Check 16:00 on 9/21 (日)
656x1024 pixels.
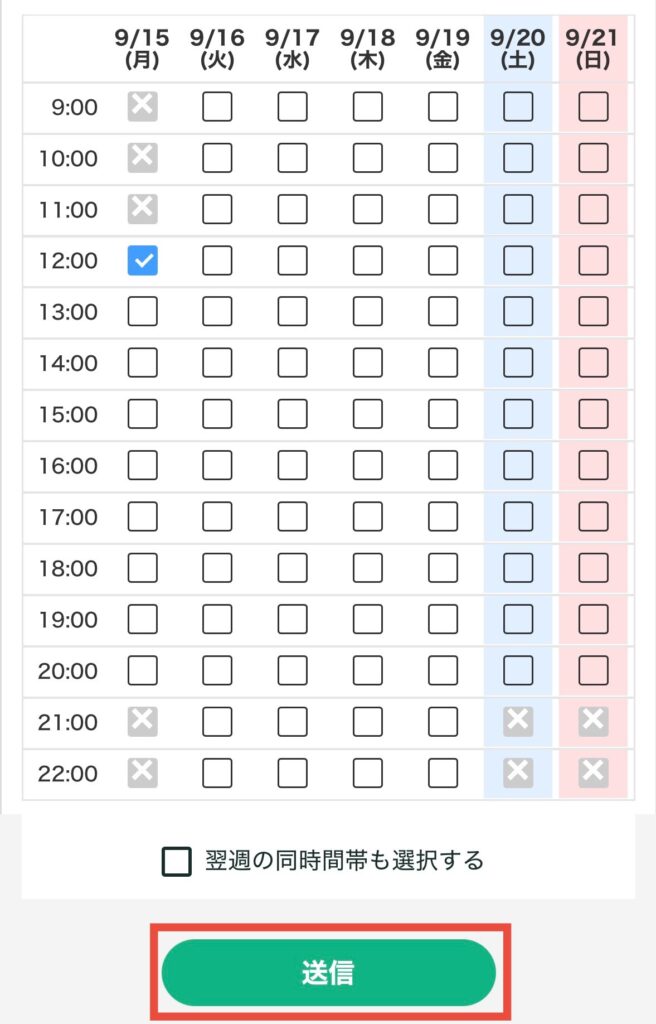pyautogui.click(x=593, y=465)
